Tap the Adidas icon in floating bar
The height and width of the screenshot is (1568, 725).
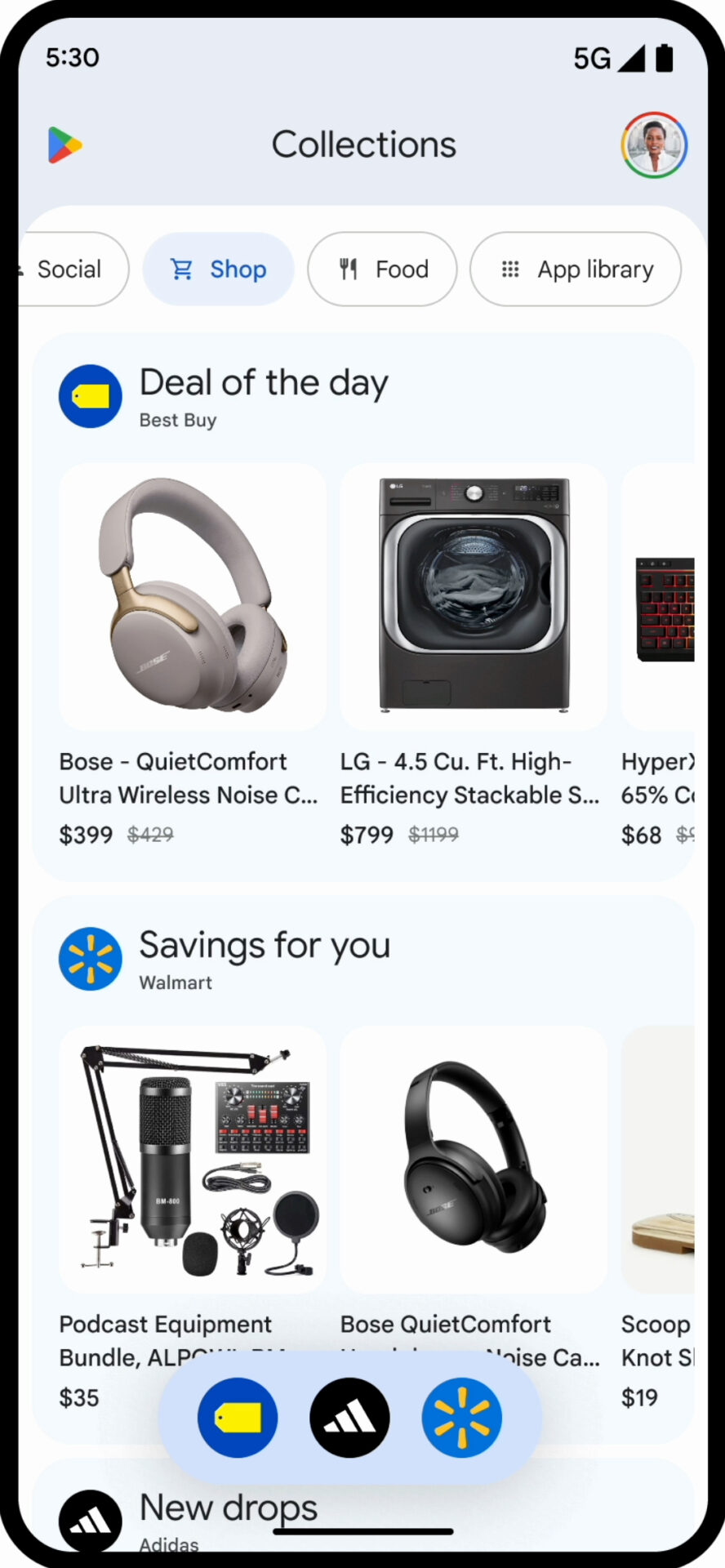pyautogui.click(x=349, y=1418)
